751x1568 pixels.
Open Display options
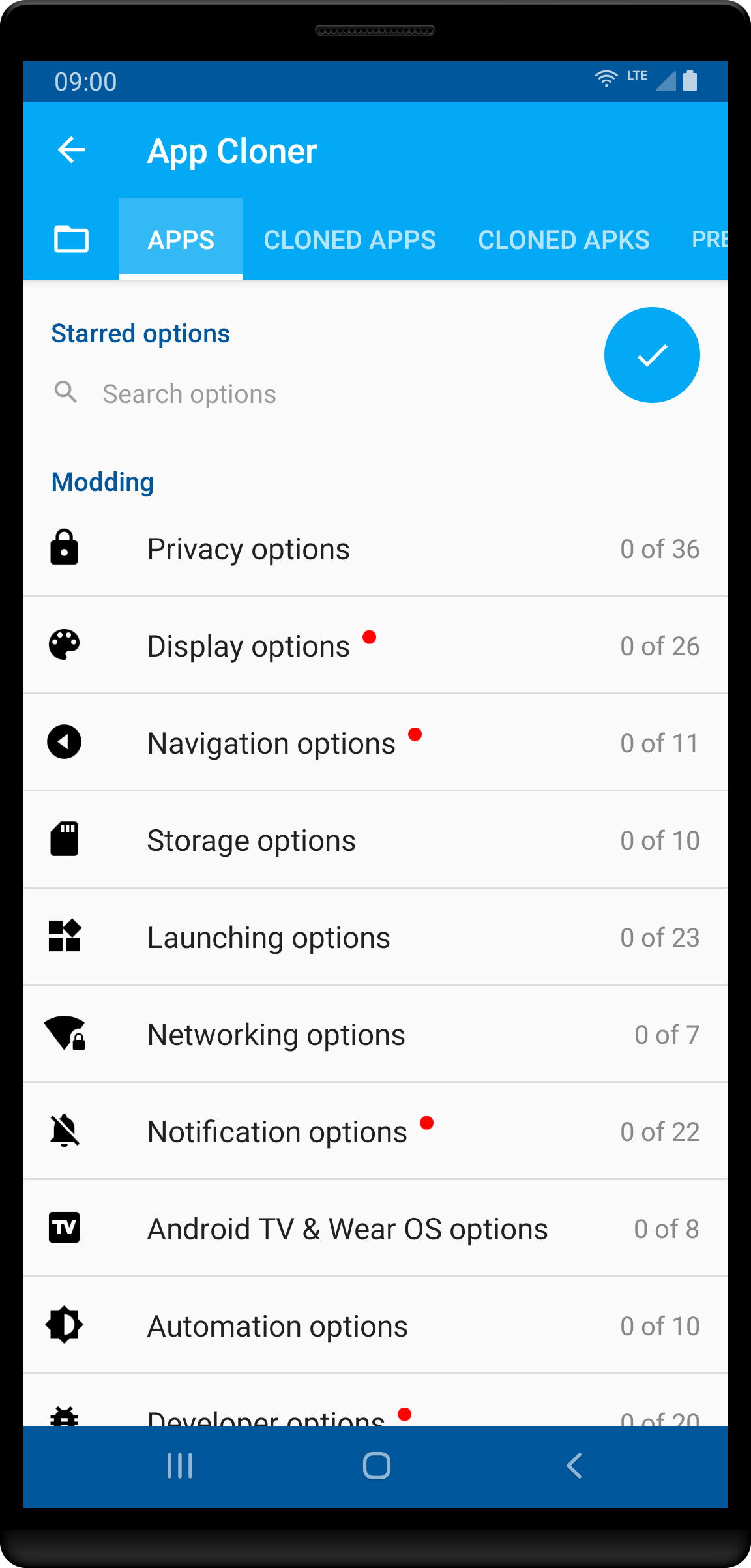375,646
